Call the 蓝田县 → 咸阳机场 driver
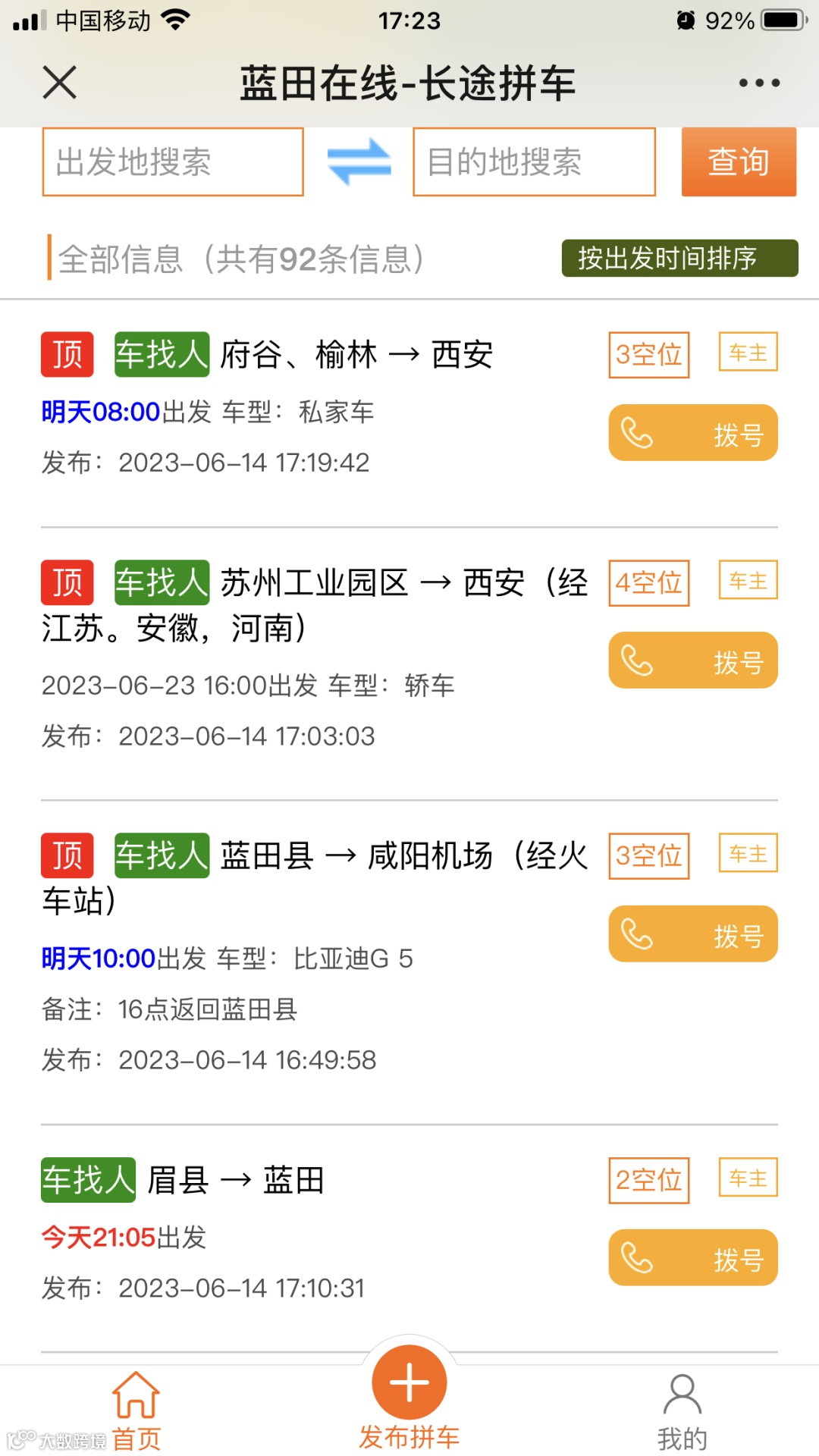Image resolution: width=819 pixels, height=1456 pixels. click(693, 934)
